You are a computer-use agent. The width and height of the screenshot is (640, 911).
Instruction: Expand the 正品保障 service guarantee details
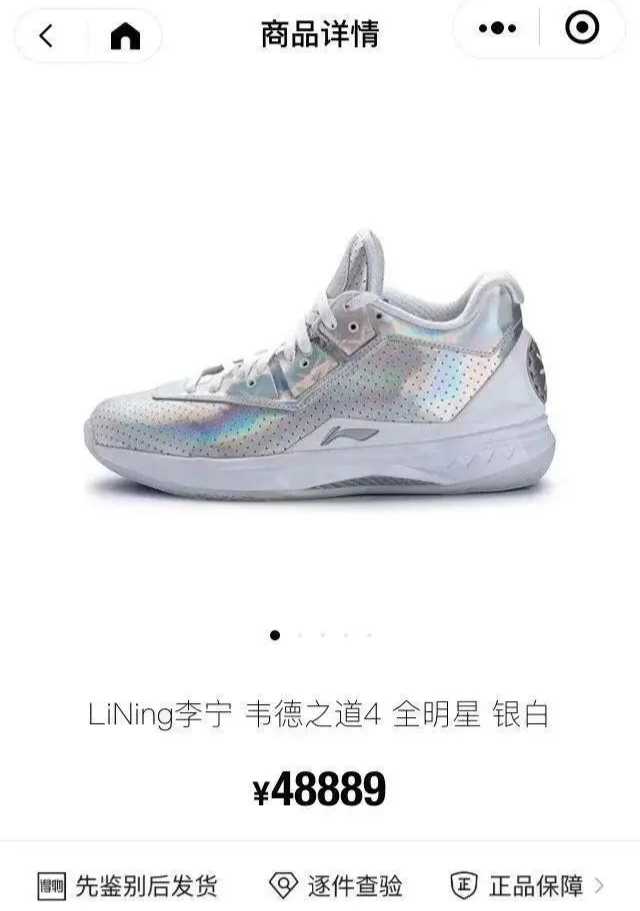(530, 885)
